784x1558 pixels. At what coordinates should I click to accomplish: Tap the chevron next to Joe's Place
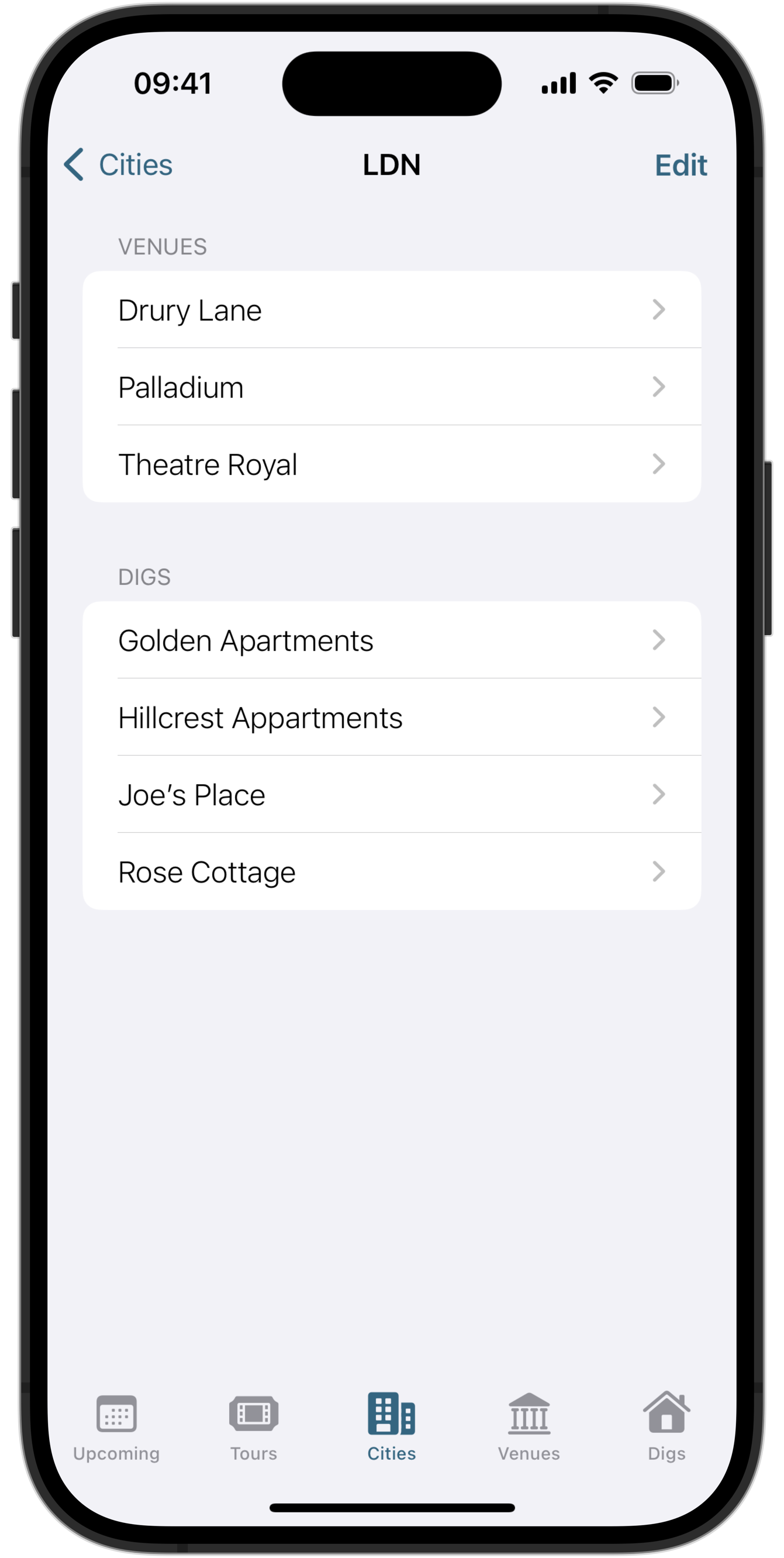tap(659, 794)
